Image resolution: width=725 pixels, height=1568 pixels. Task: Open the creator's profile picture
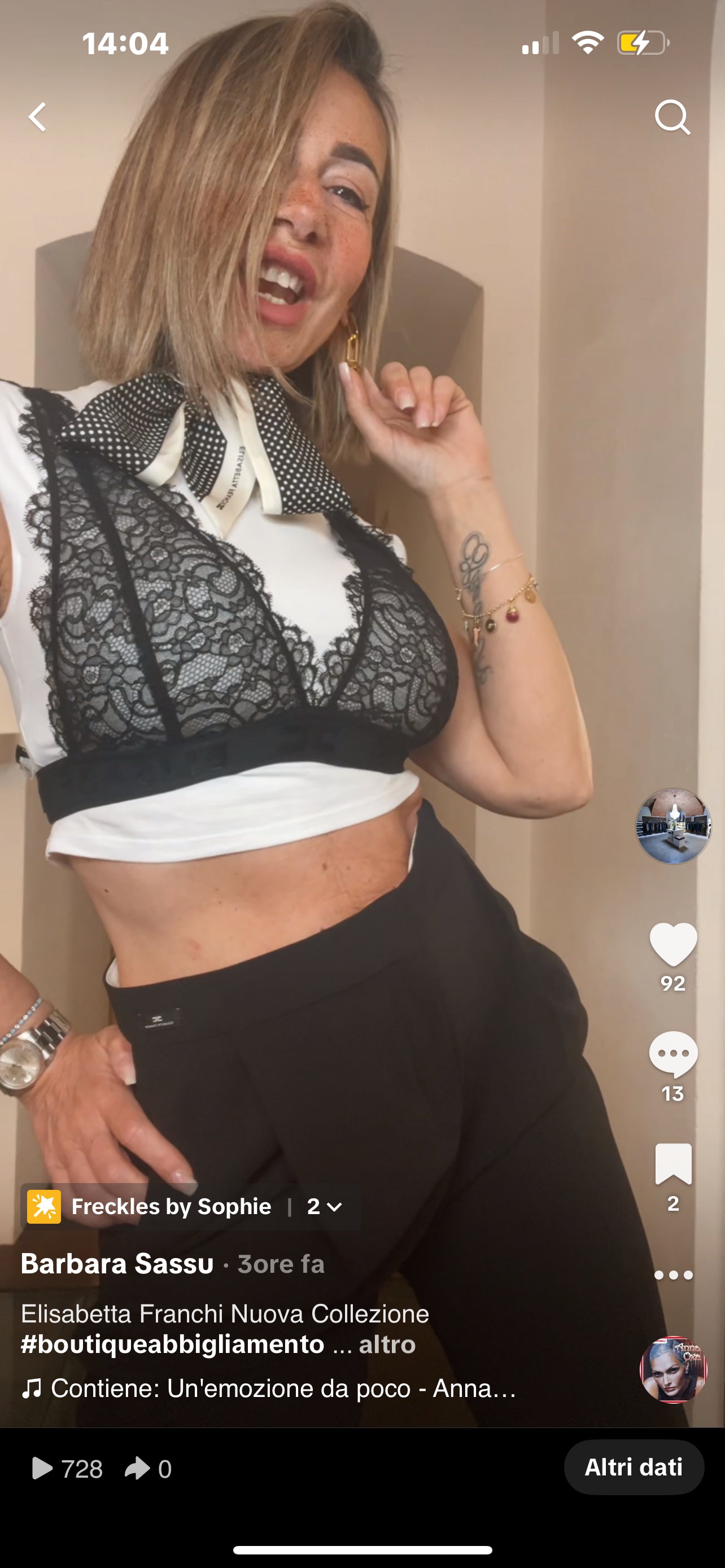(673, 826)
